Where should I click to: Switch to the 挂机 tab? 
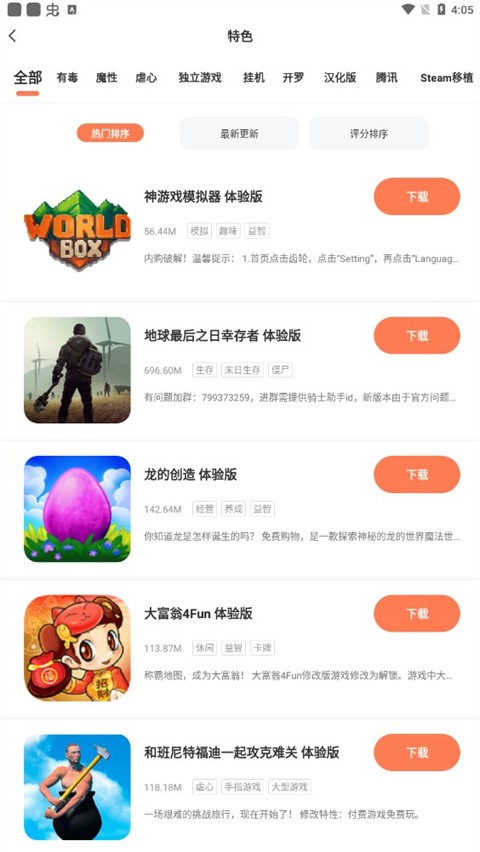[x=254, y=78]
